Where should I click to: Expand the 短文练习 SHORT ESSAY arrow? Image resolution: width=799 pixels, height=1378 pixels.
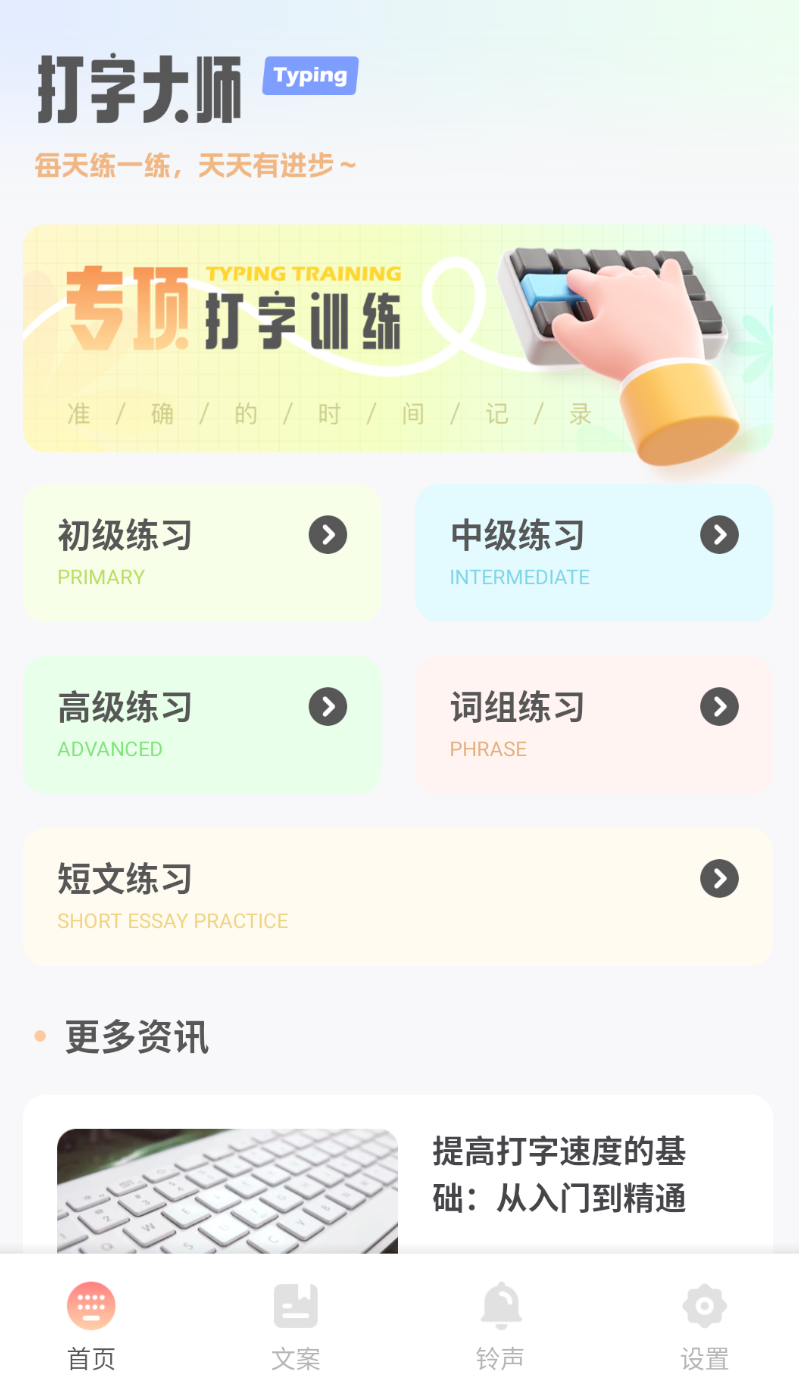coord(719,879)
